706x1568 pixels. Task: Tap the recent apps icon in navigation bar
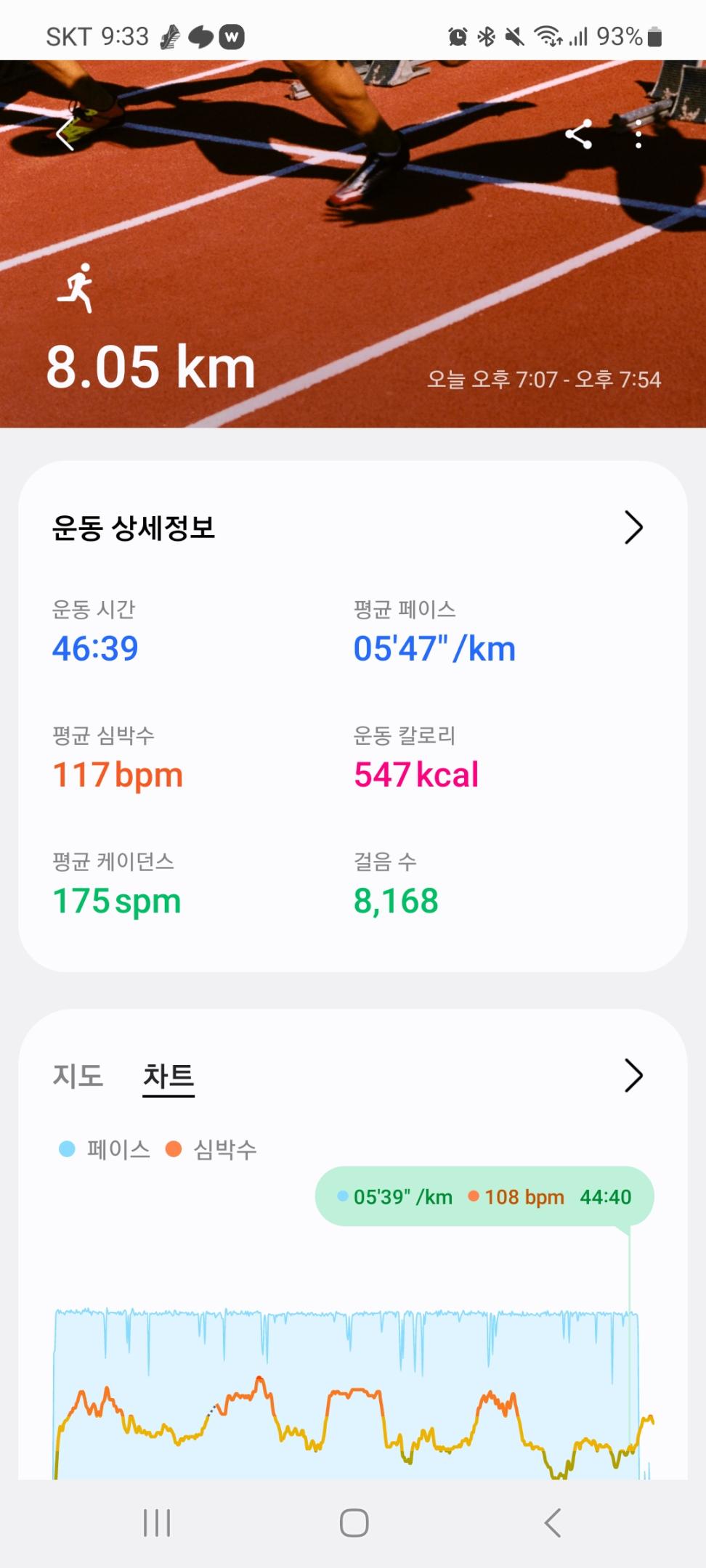(157, 1524)
